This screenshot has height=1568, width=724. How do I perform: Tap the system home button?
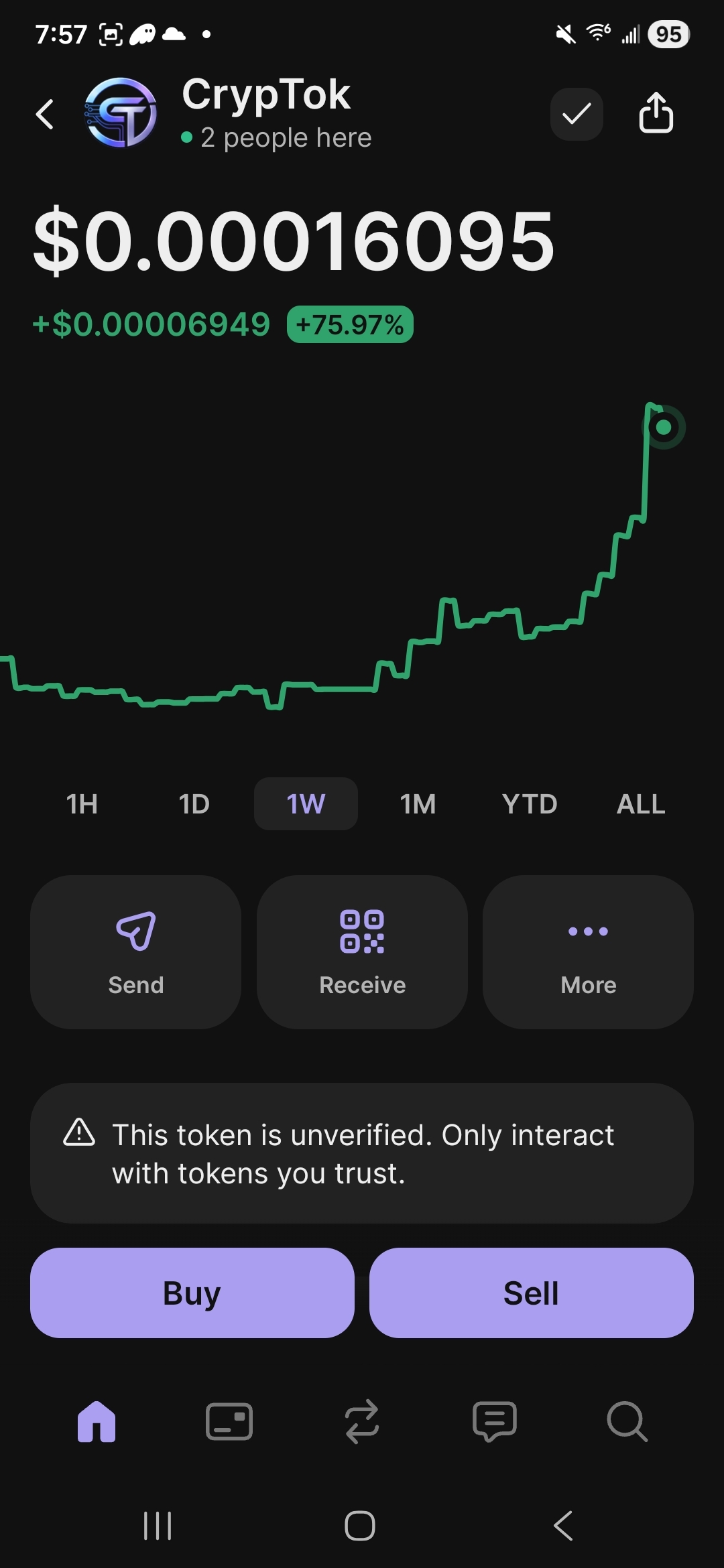click(x=360, y=1526)
